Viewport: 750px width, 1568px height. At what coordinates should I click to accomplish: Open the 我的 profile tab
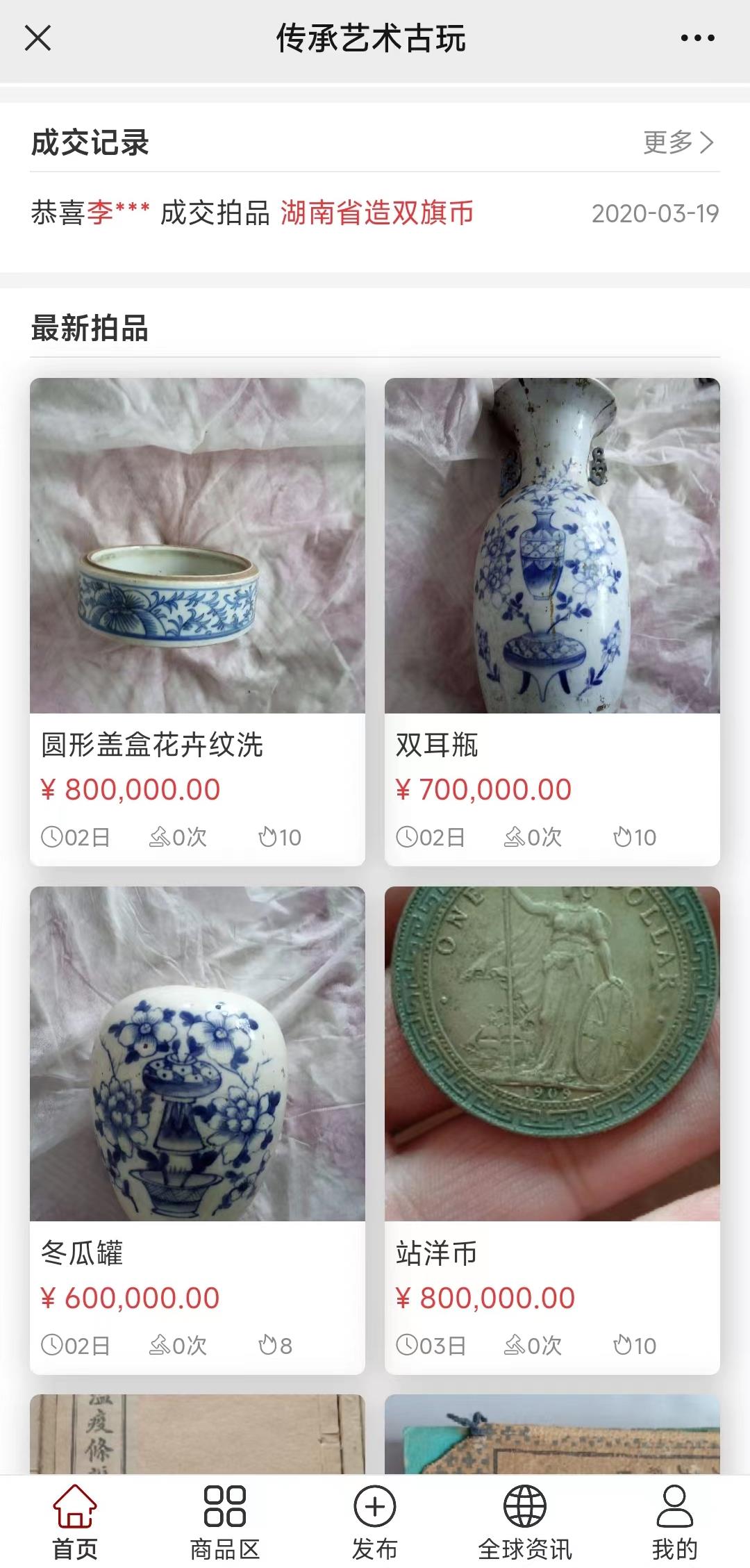click(674, 1521)
